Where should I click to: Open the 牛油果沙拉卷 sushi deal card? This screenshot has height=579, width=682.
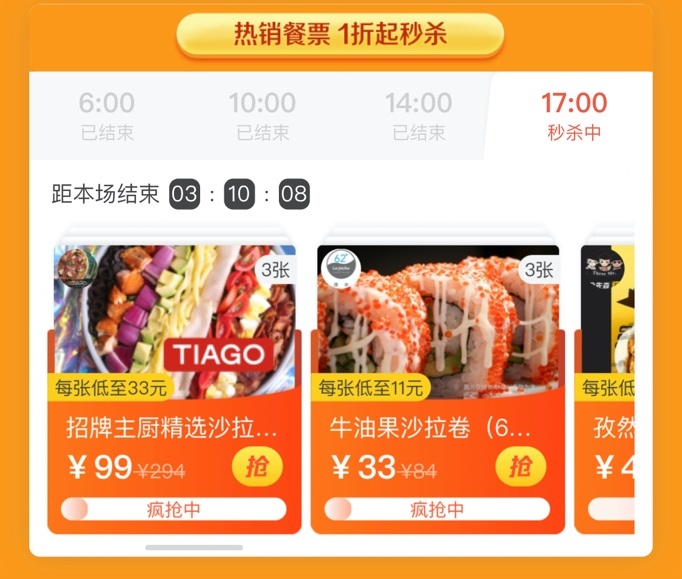(436, 320)
